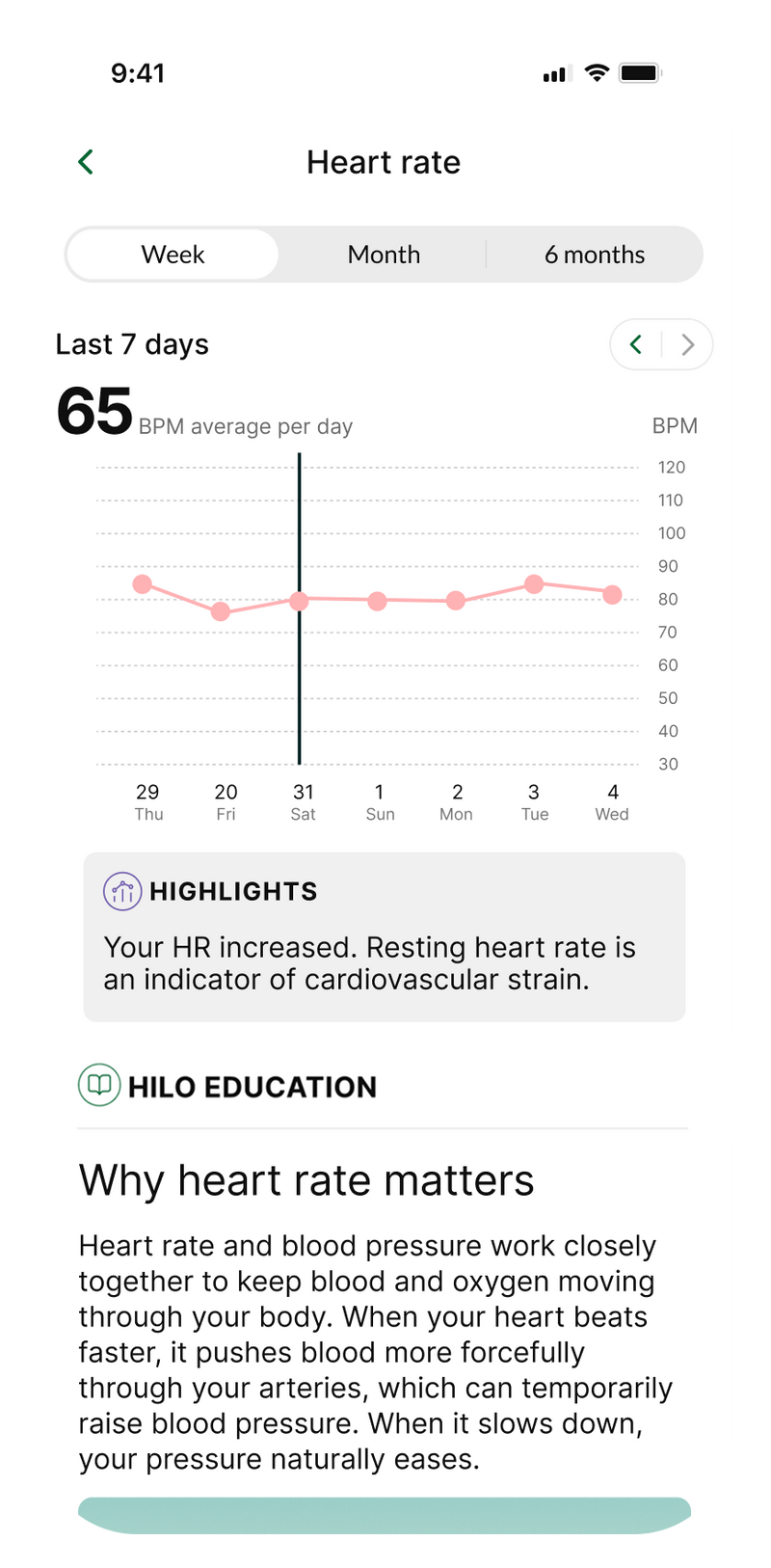
Task: Select Thursday 29 data point on chart
Action: tap(143, 583)
